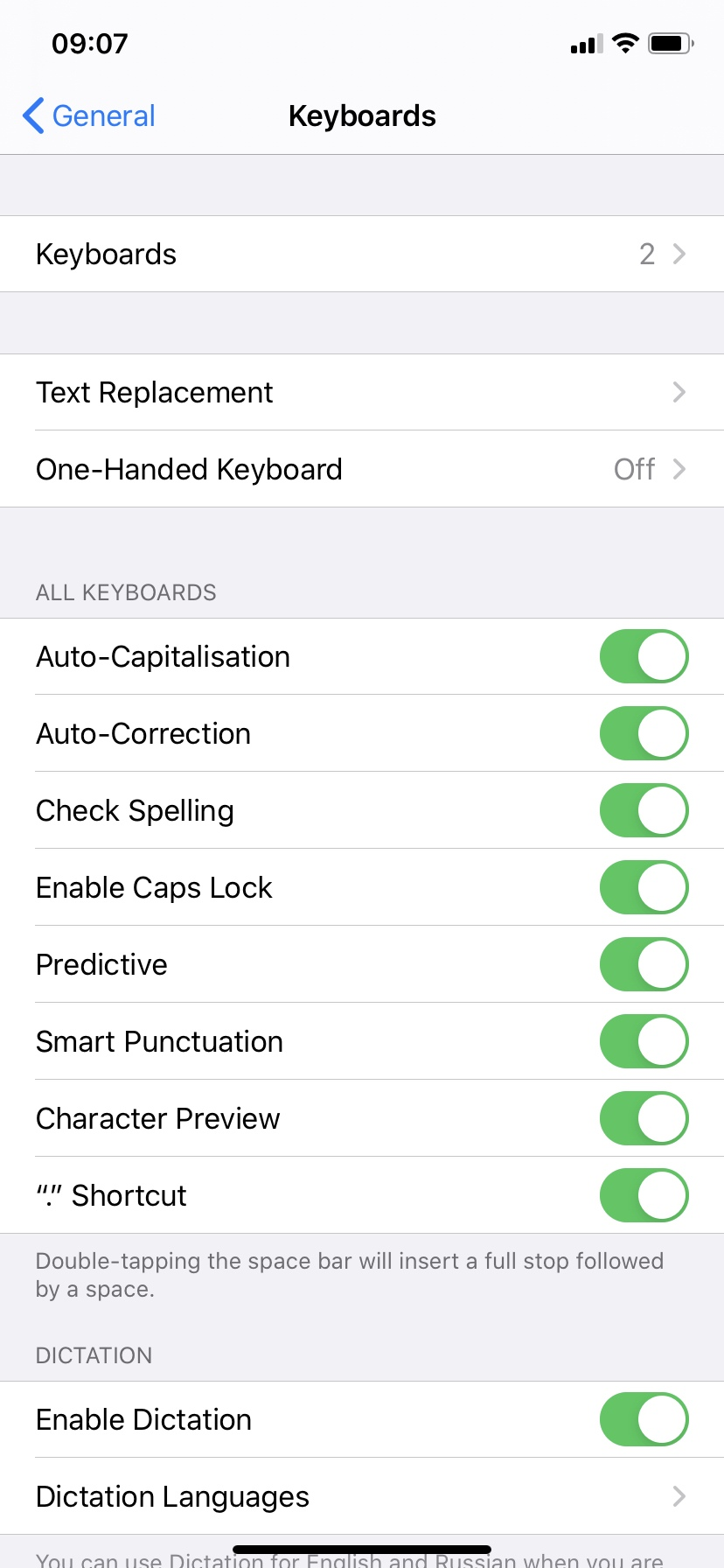Screen dimensions: 724x1568
Task: Toggle Character Preview off
Action: coord(644,1118)
